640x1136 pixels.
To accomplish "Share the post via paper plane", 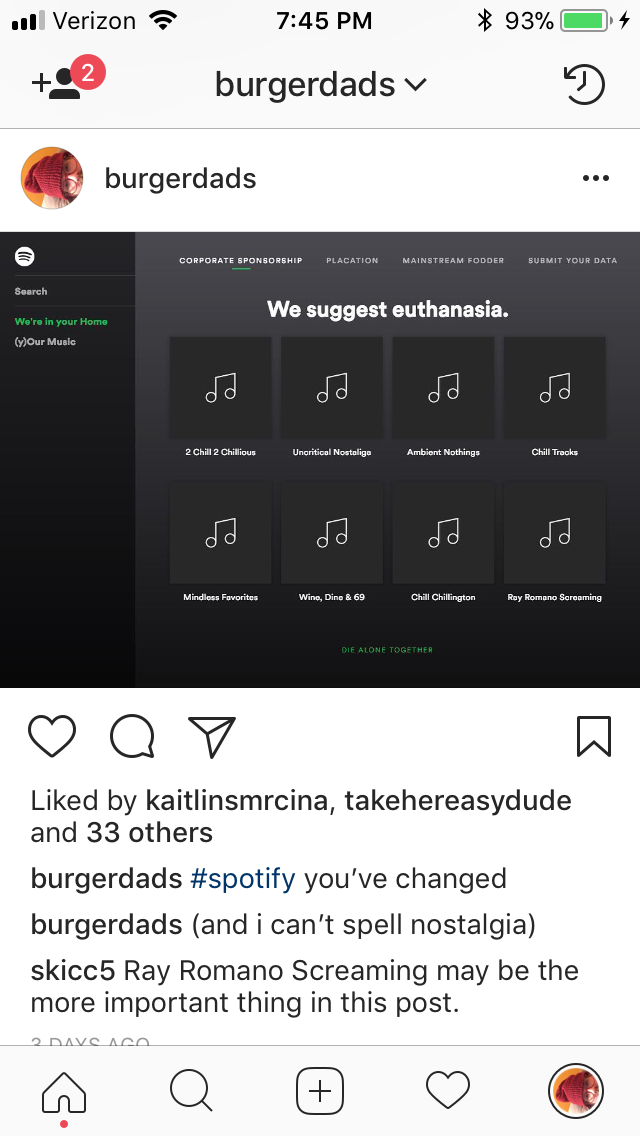I will coord(212,737).
